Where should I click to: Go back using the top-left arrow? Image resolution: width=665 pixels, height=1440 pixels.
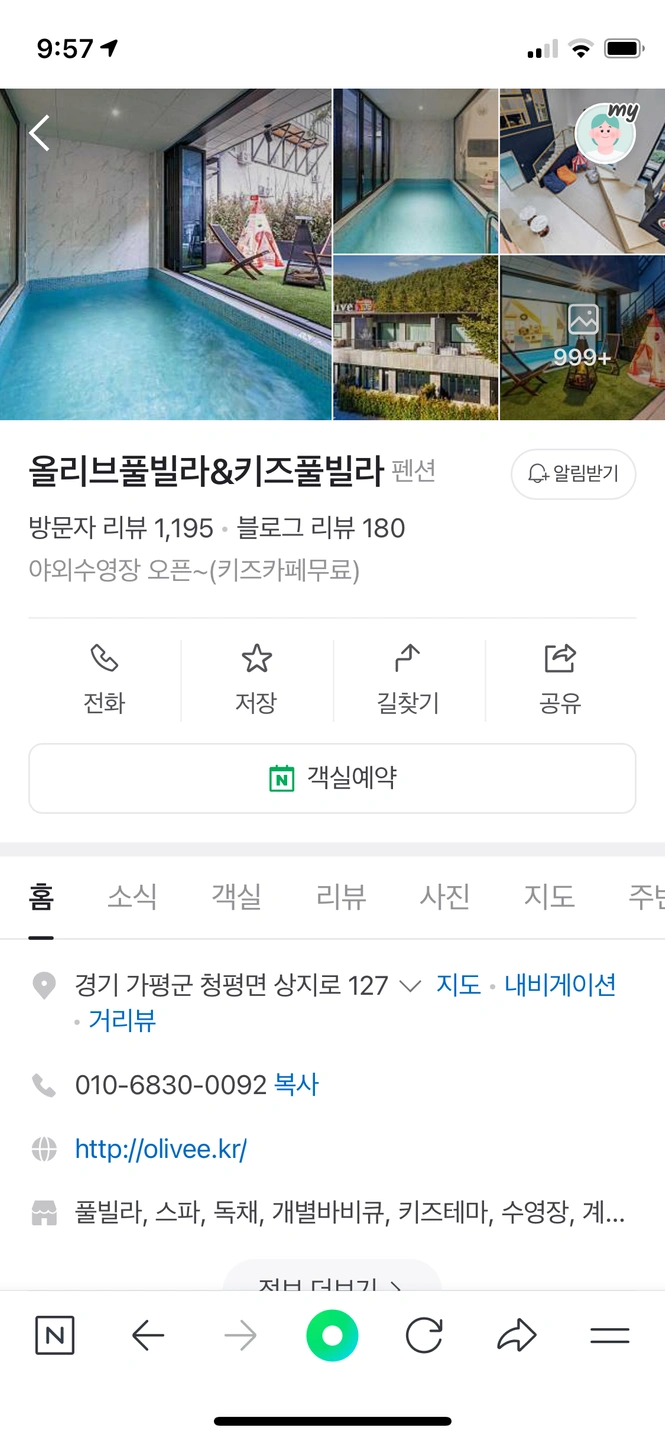click(x=39, y=133)
